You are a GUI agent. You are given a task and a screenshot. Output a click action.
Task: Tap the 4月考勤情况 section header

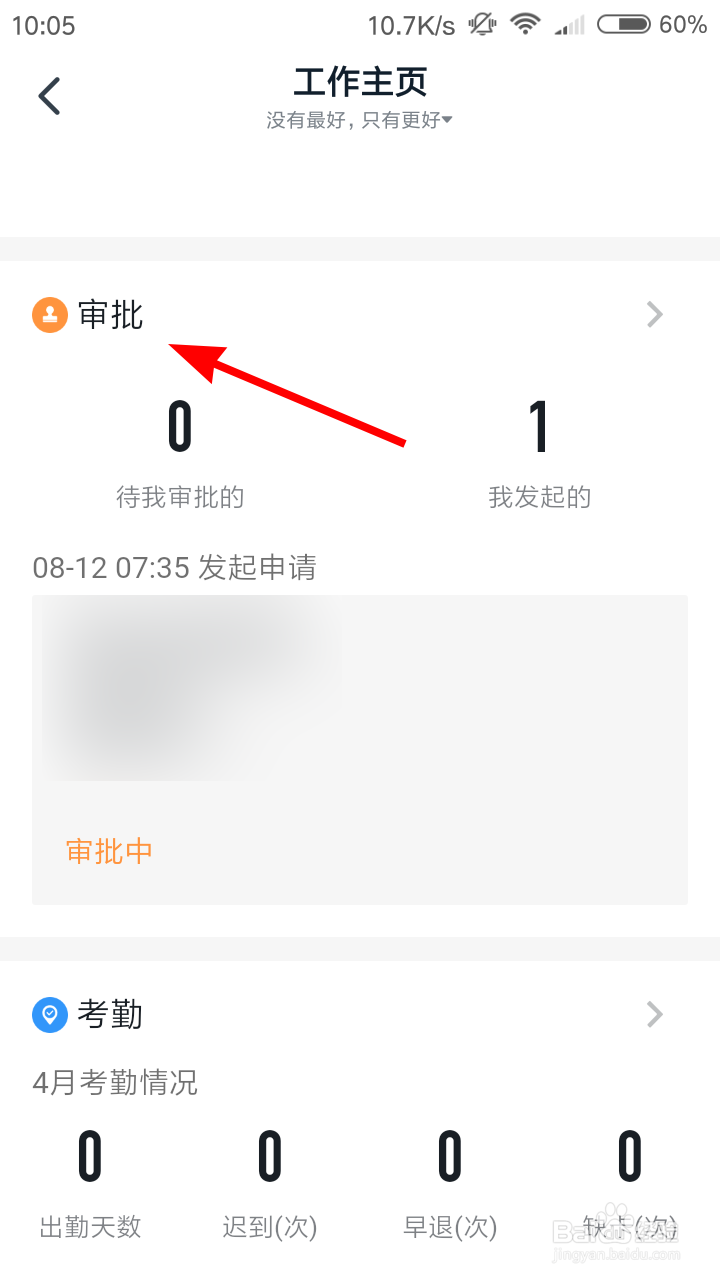click(x=115, y=1083)
